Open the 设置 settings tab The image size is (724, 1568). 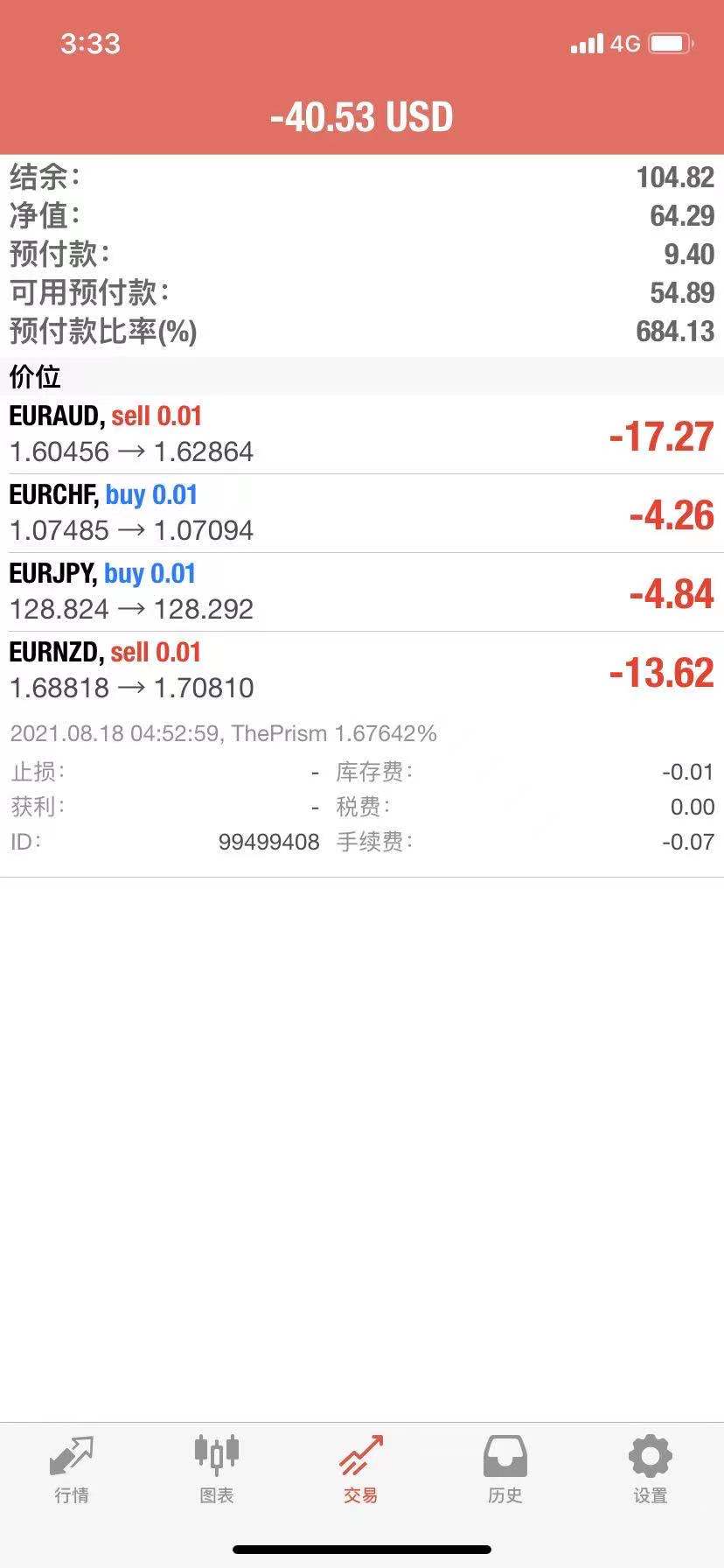click(x=650, y=1470)
